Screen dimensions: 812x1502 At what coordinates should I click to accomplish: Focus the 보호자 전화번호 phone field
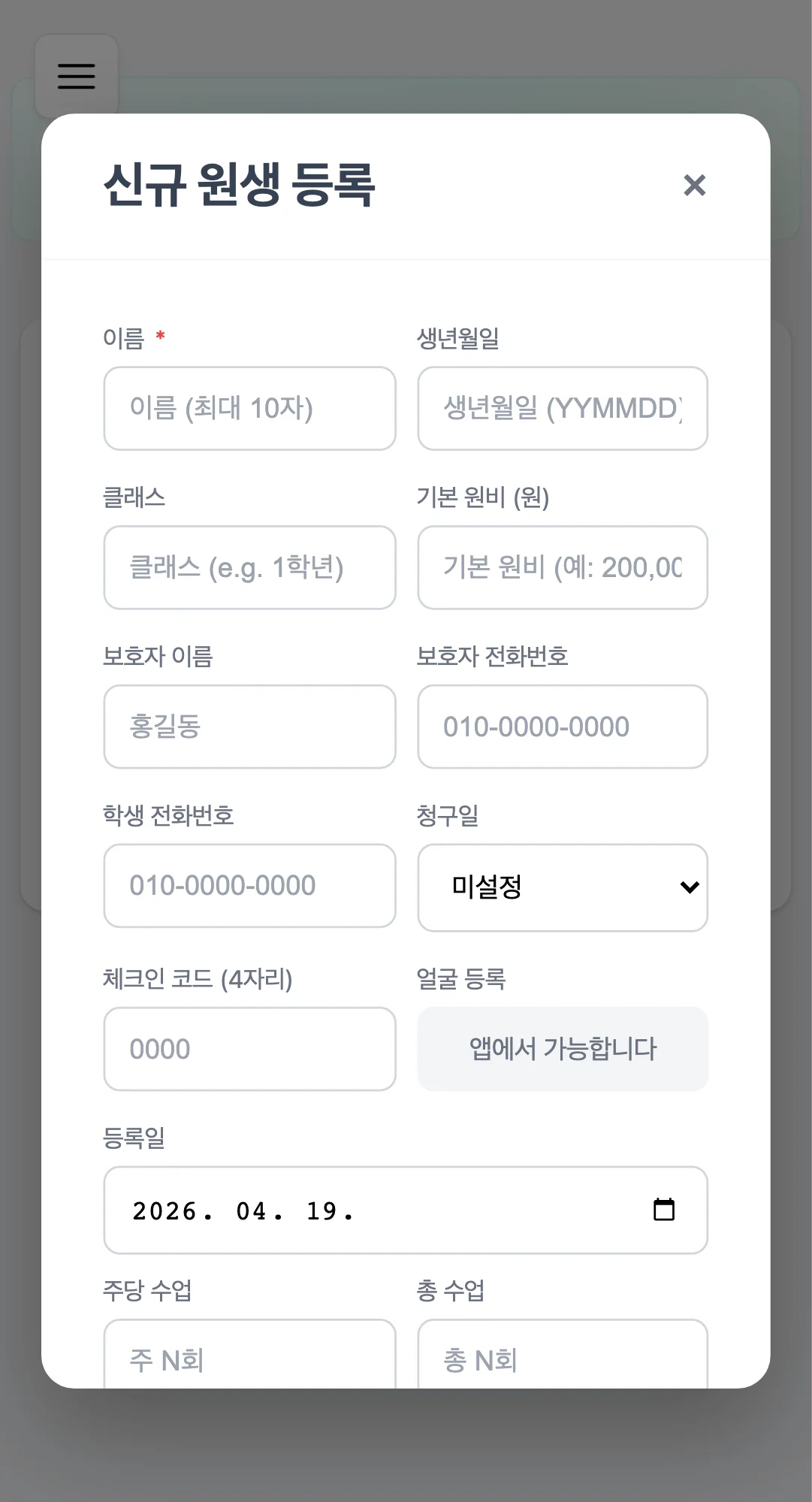pos(562,727)
